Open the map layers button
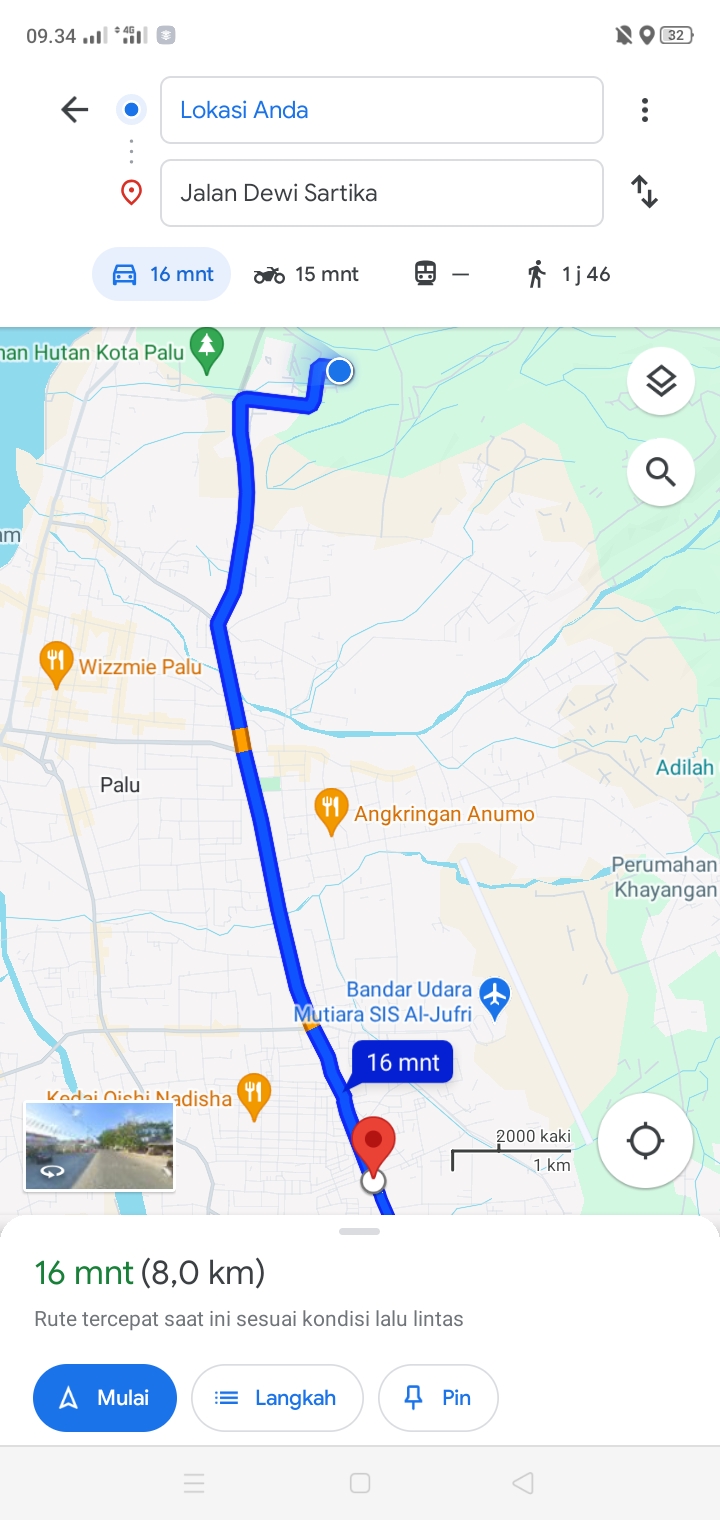The image size is (720, 1520). pos(661,381)
